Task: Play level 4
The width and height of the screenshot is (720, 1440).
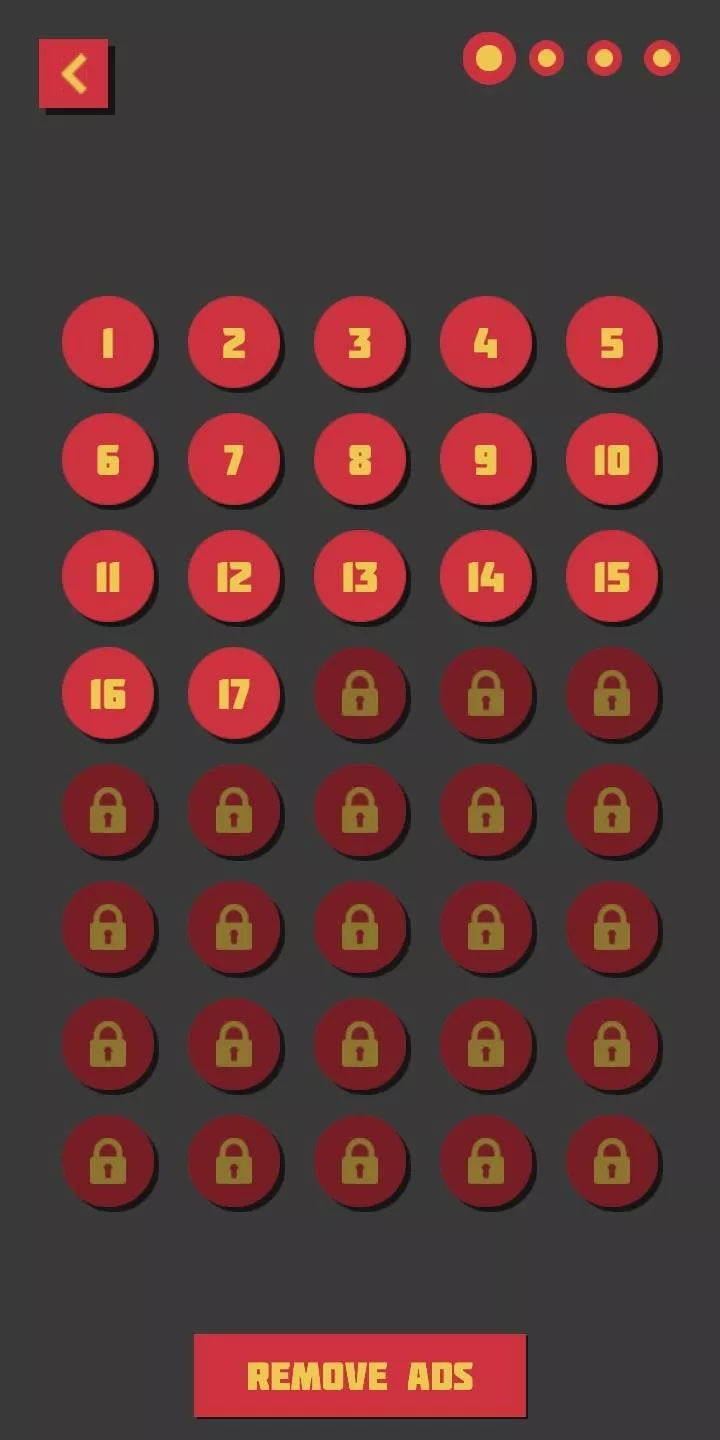Action: point(486,342)
